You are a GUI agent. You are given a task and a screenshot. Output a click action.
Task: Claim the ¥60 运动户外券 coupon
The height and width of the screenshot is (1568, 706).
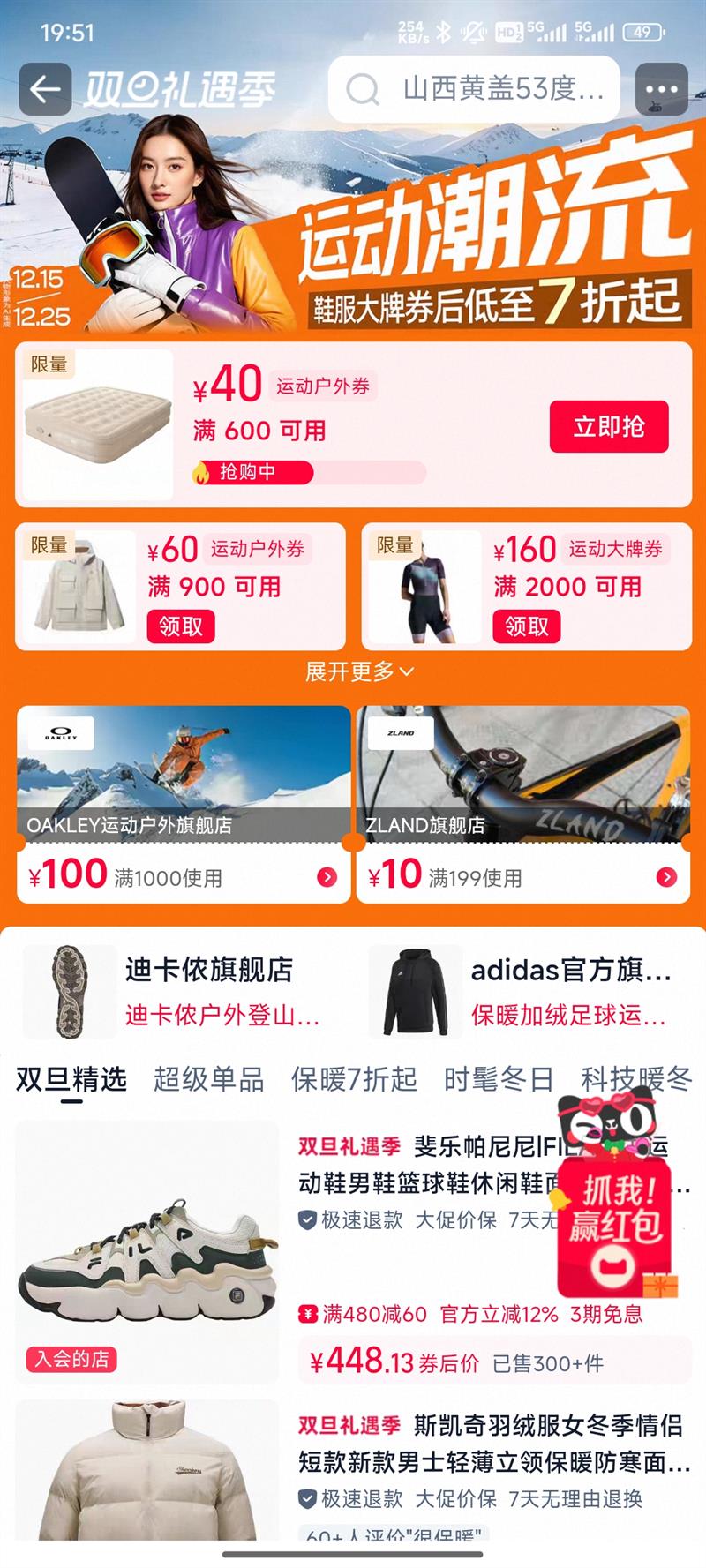pos(181,626)
